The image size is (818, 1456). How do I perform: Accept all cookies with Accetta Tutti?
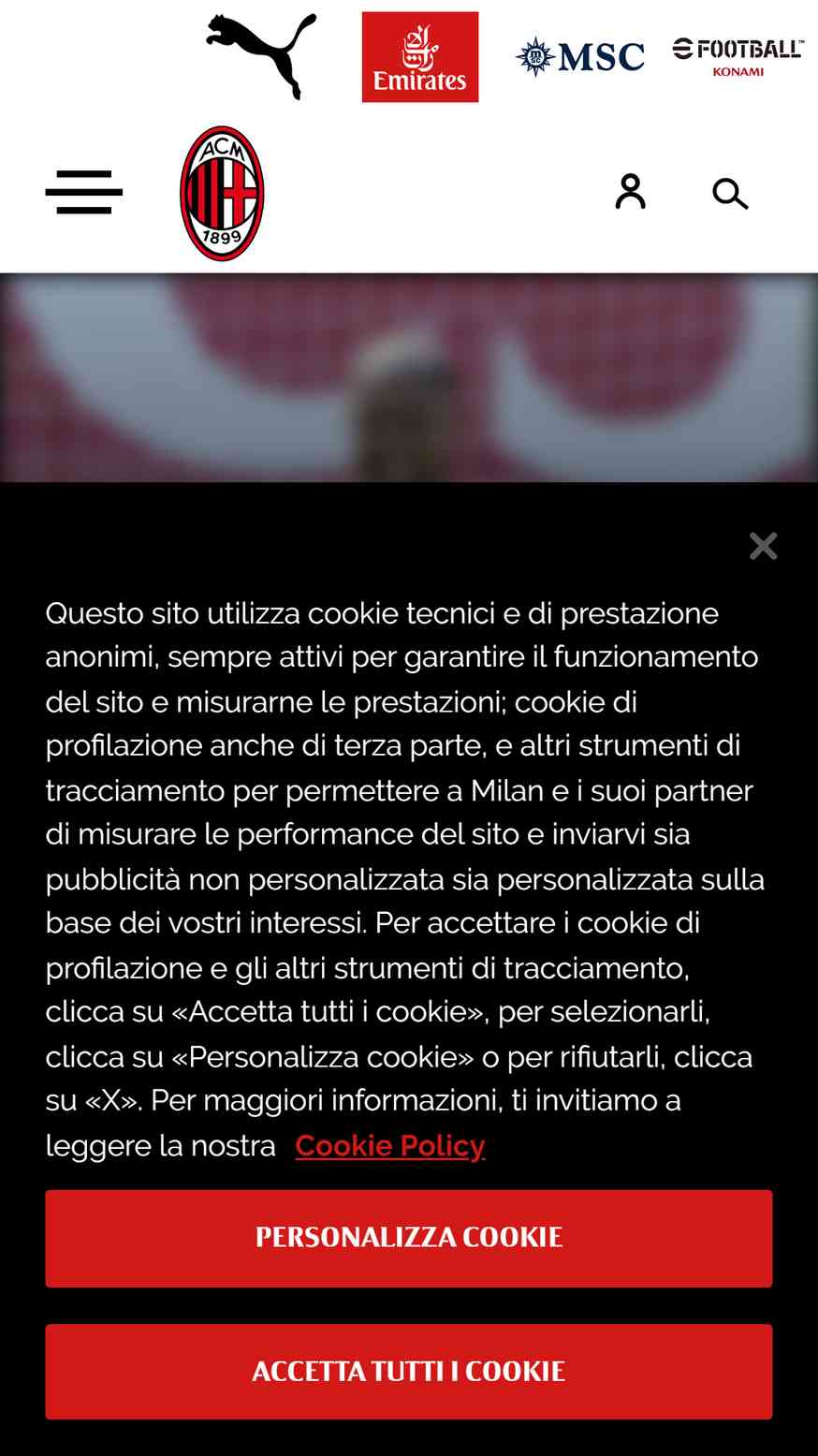point(409,1372)
